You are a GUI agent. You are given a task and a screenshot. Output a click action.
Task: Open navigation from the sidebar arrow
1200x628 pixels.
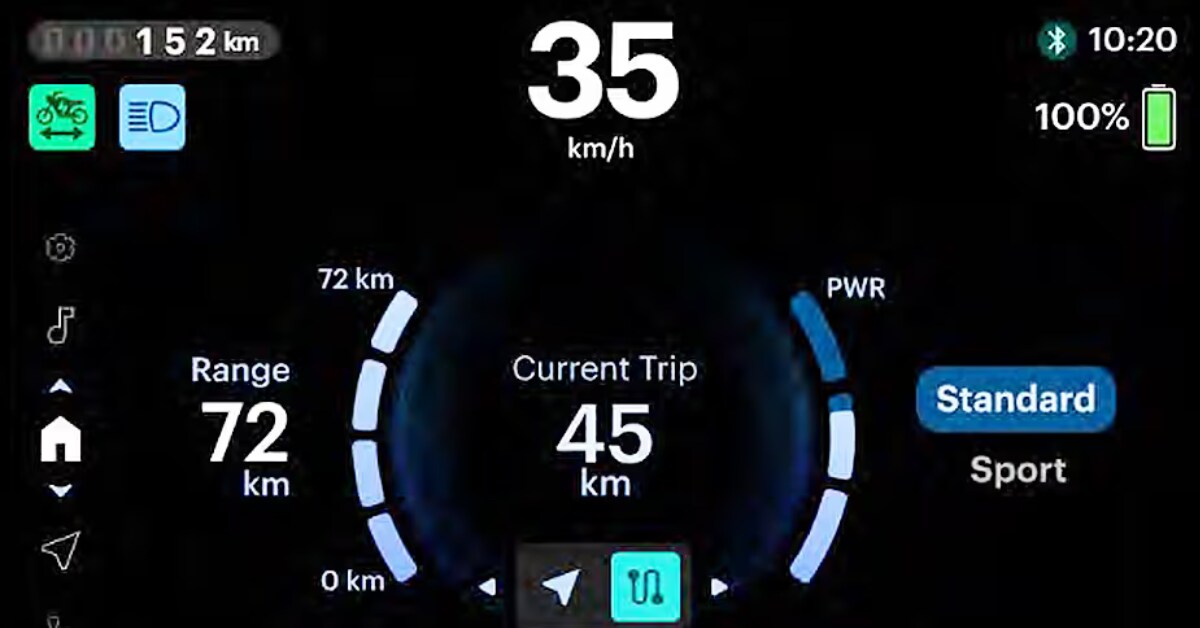coord(61,550)
